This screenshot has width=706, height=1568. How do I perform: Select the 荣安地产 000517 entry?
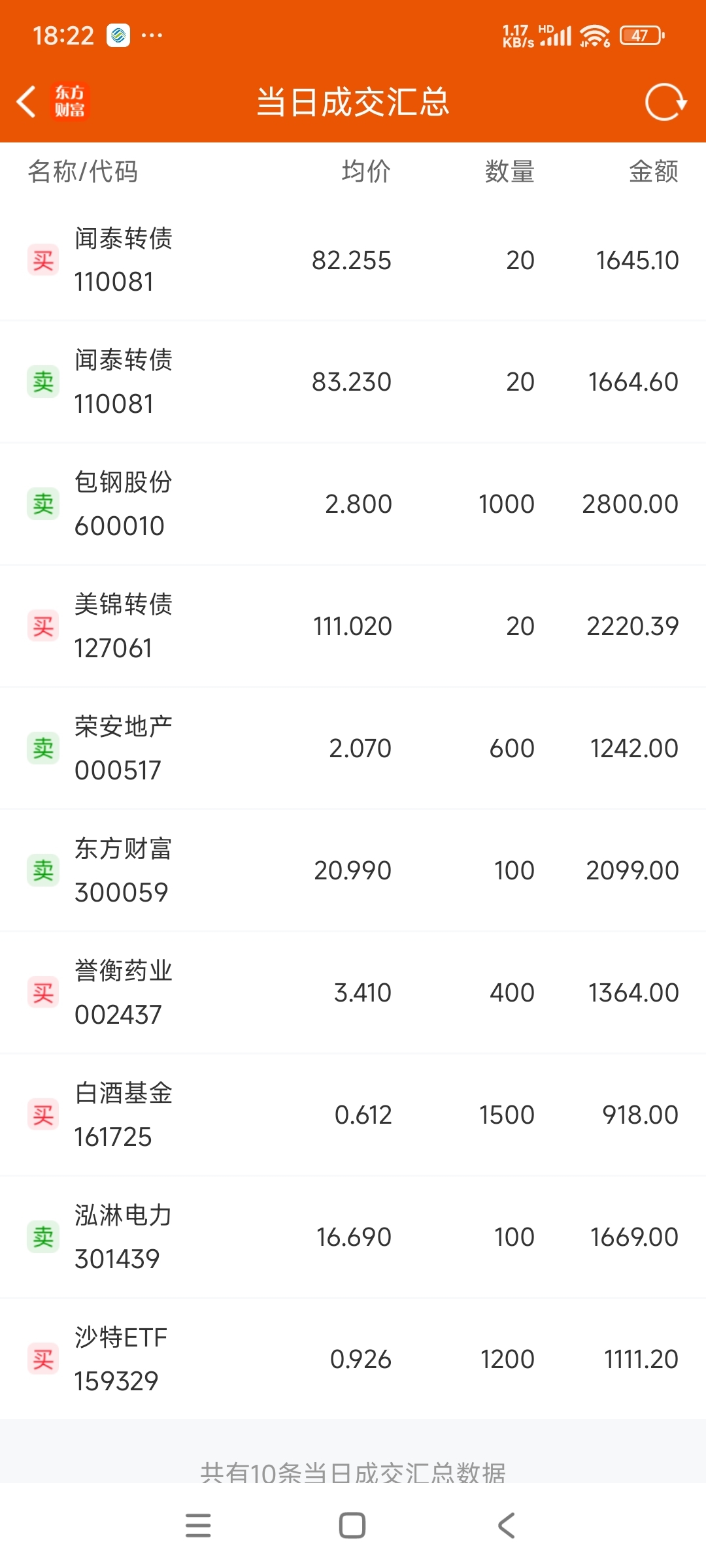[353, 748]
